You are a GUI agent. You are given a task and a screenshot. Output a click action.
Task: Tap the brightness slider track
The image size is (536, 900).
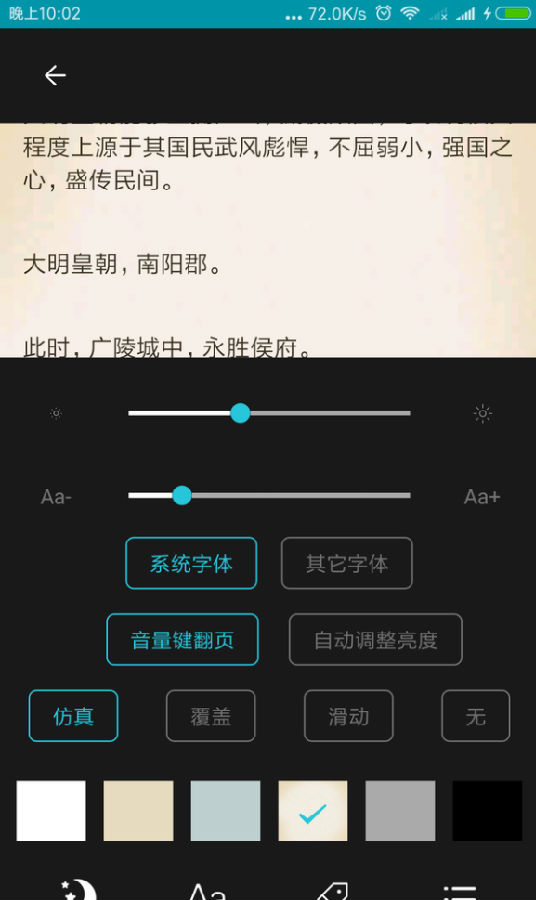(x=269, y=413)
